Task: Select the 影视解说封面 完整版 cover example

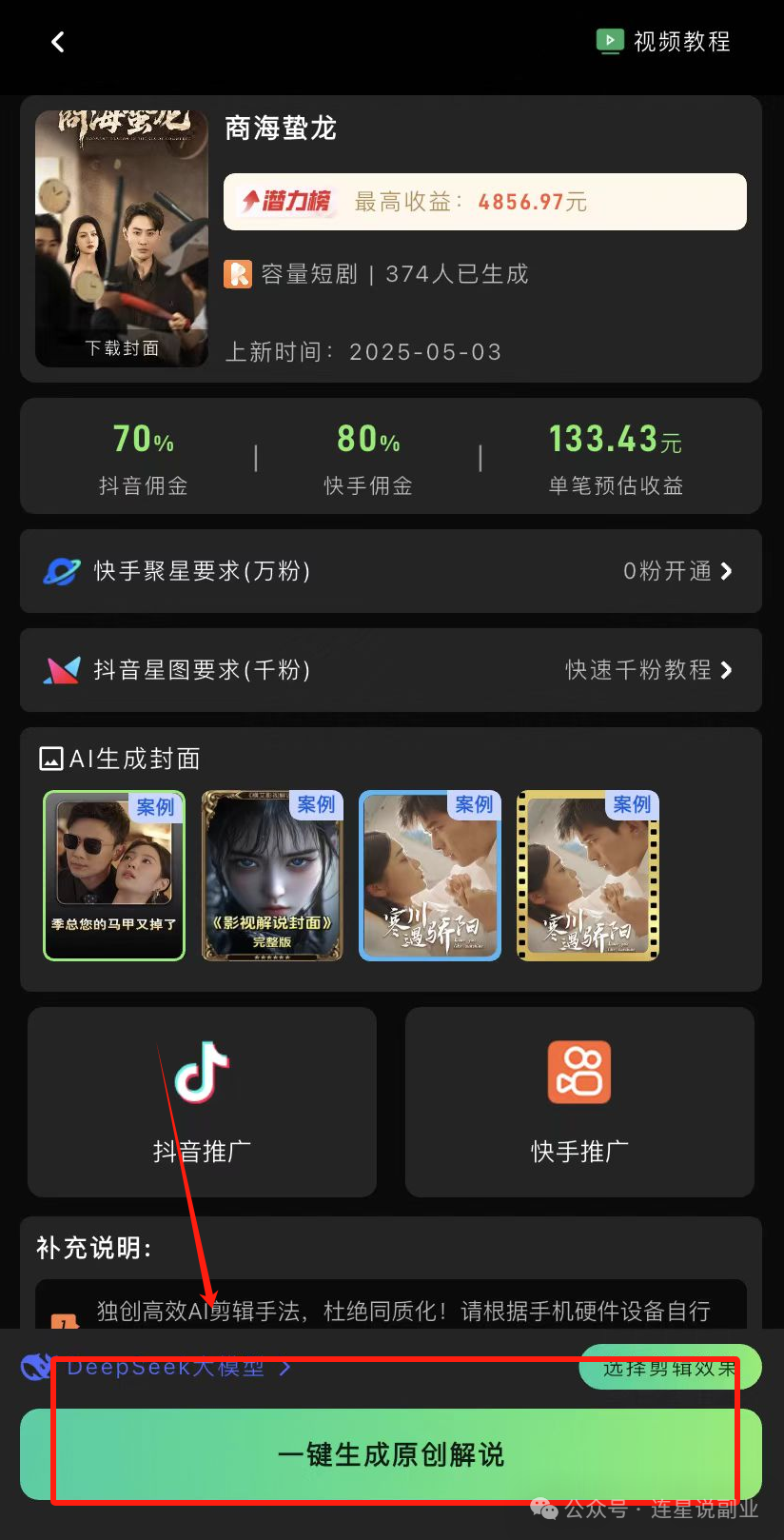Action: 272,876
